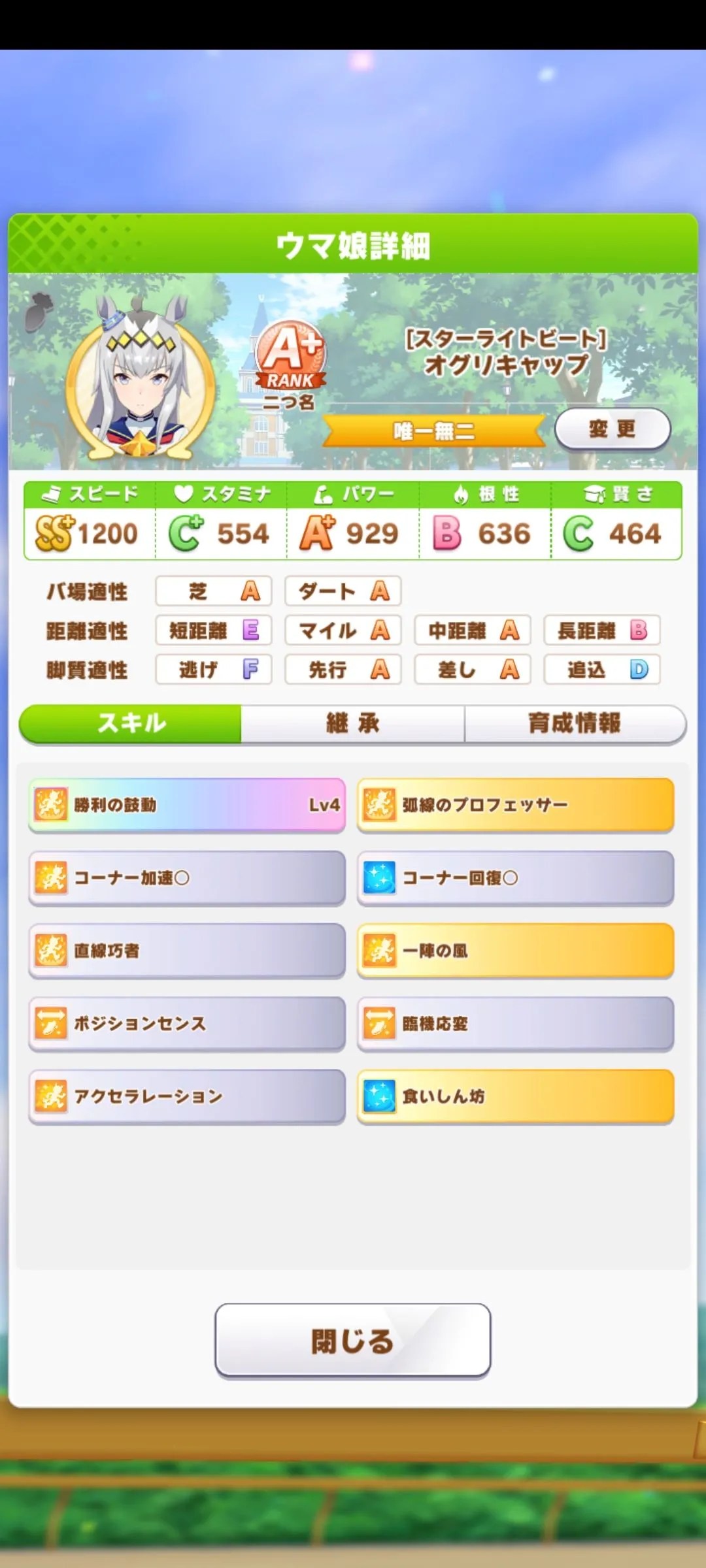Viewport: 706px width, 1568px height.
Task: Click the 弧線のプロフェッサー skill icon
Action: tap(379, 805)
